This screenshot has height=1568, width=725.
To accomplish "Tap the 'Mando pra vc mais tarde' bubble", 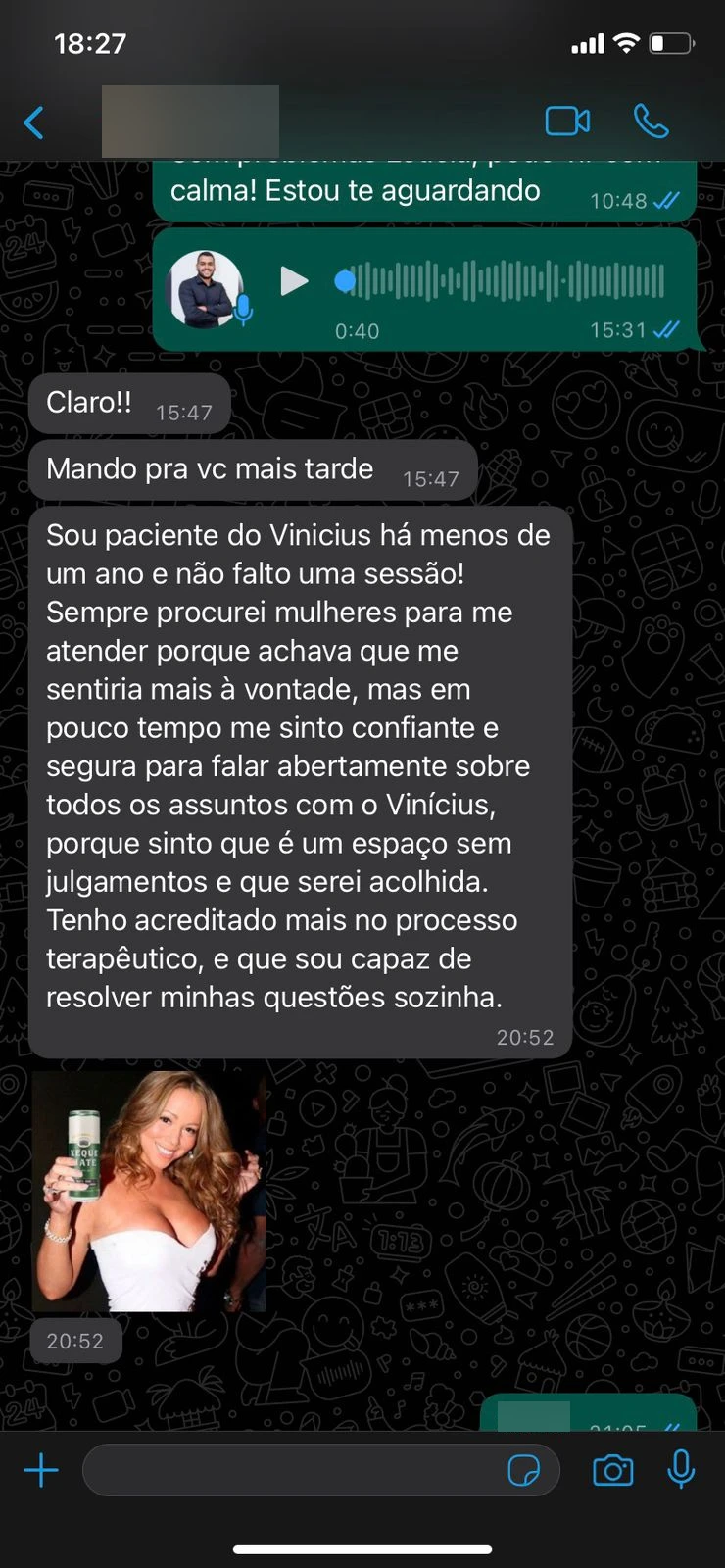I will 255,468.
